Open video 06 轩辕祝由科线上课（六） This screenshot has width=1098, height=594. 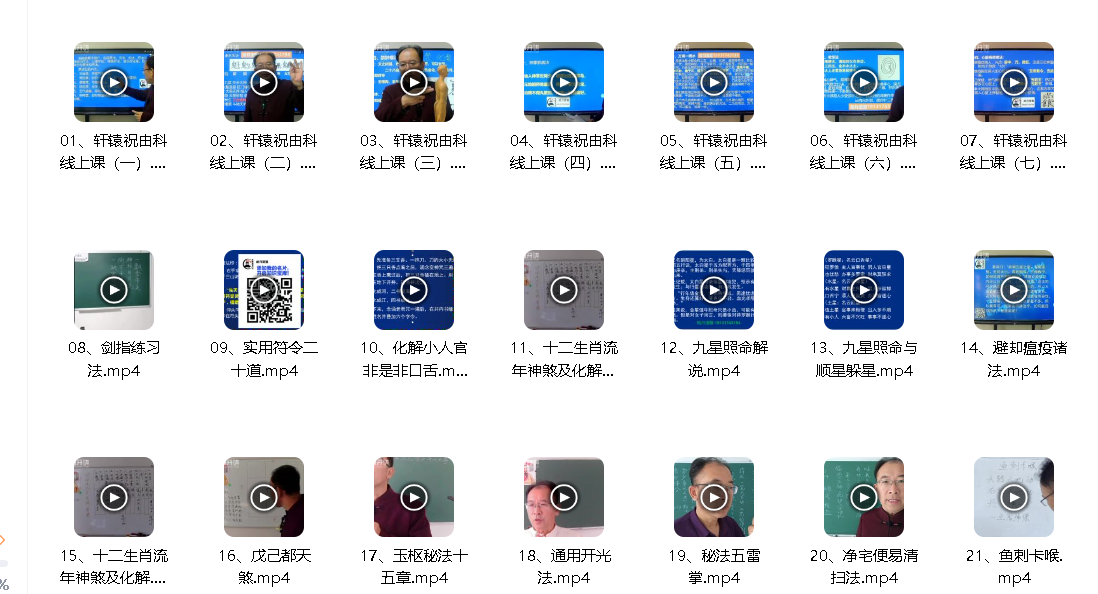coord(864,82)
